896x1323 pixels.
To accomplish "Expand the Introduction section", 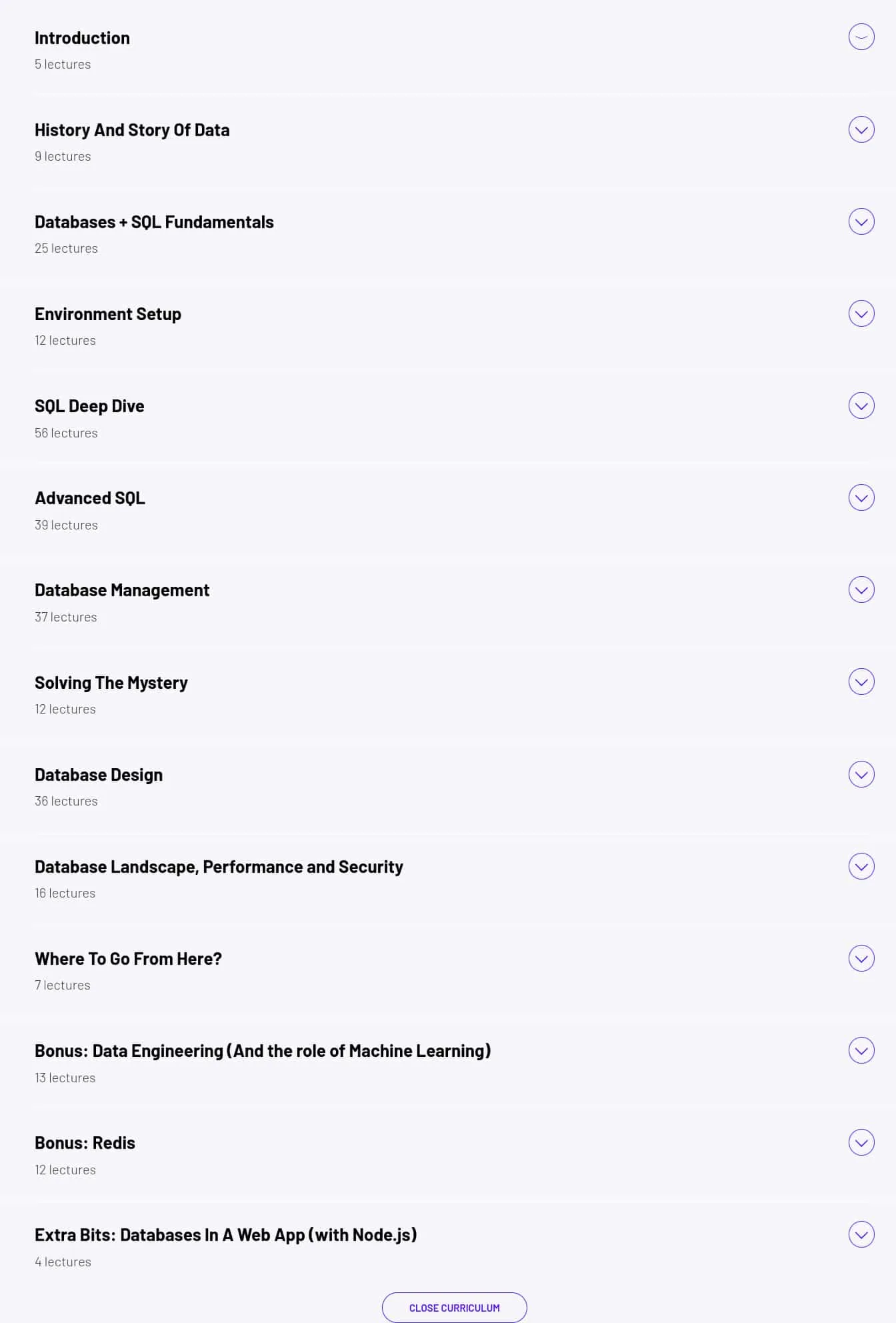I will (861, 37).
